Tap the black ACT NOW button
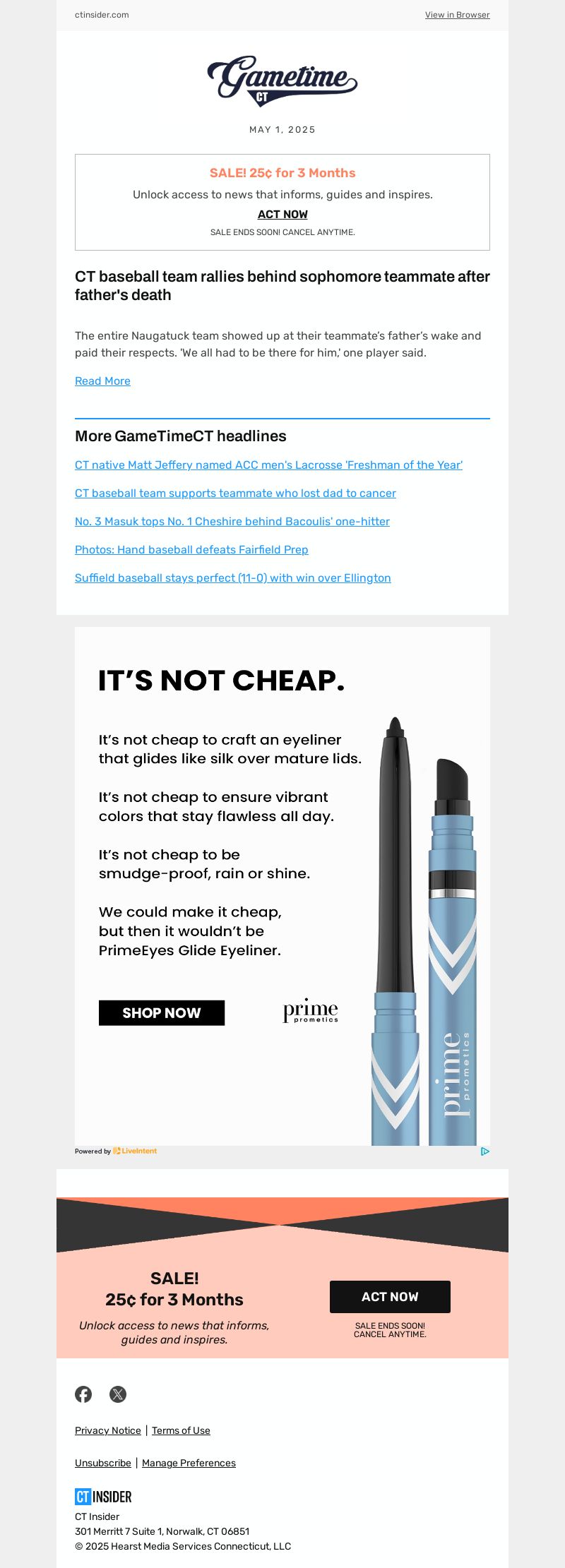565x1568 pixels. (390, 1296)
